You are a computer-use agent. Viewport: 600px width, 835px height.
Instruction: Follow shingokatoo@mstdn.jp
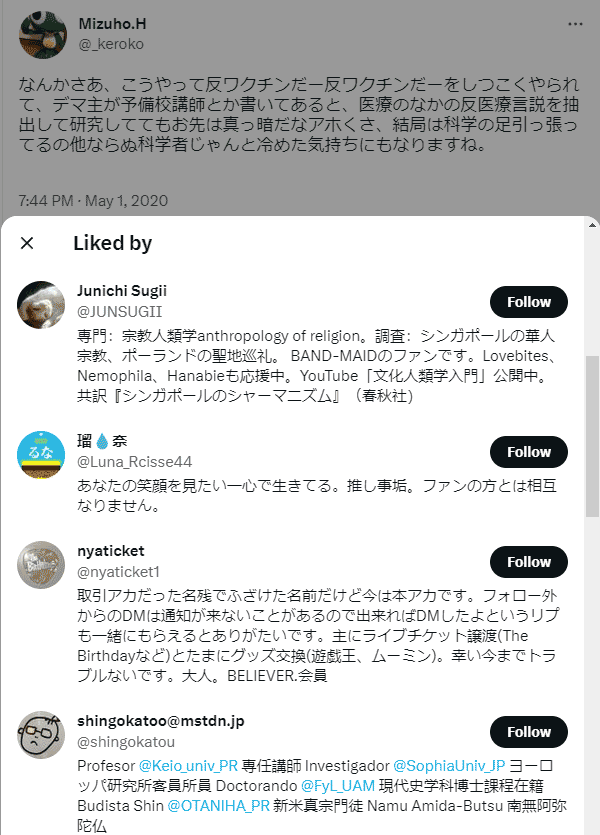(528, 732)
